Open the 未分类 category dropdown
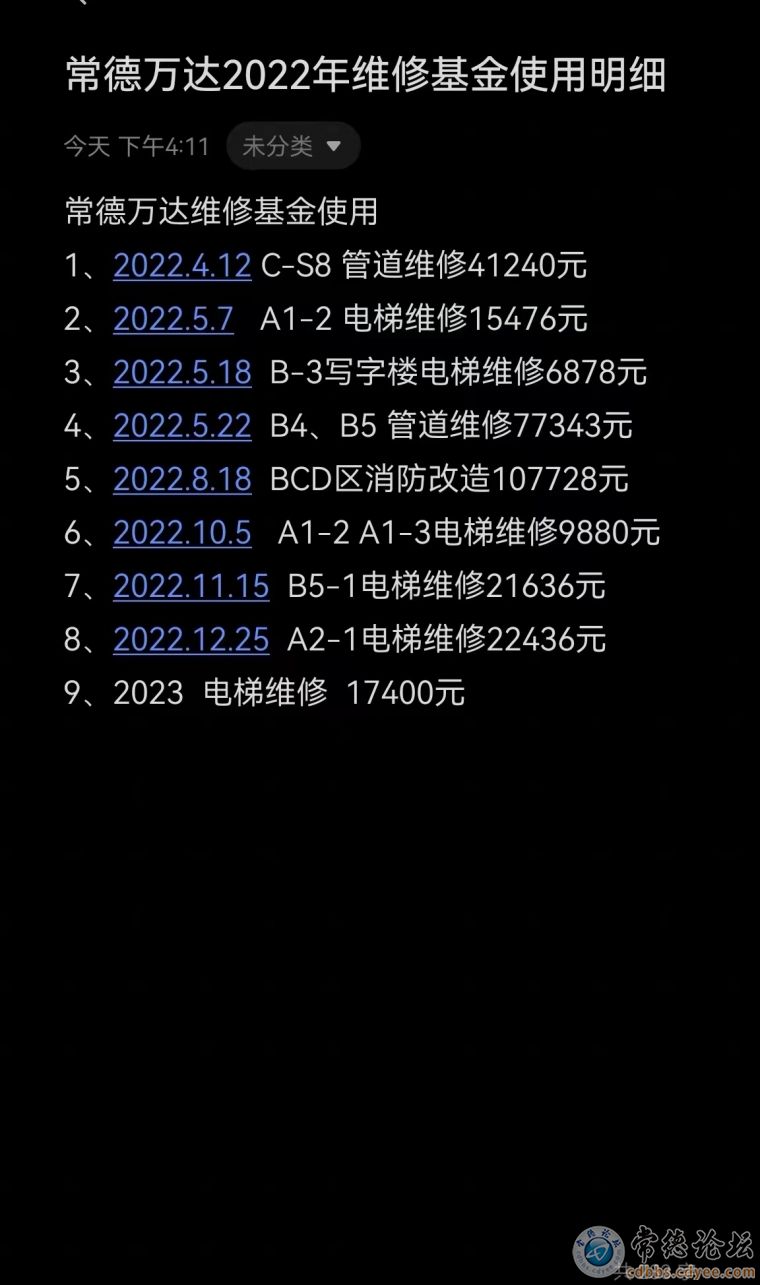The image size is (760, 1285). 293,147
